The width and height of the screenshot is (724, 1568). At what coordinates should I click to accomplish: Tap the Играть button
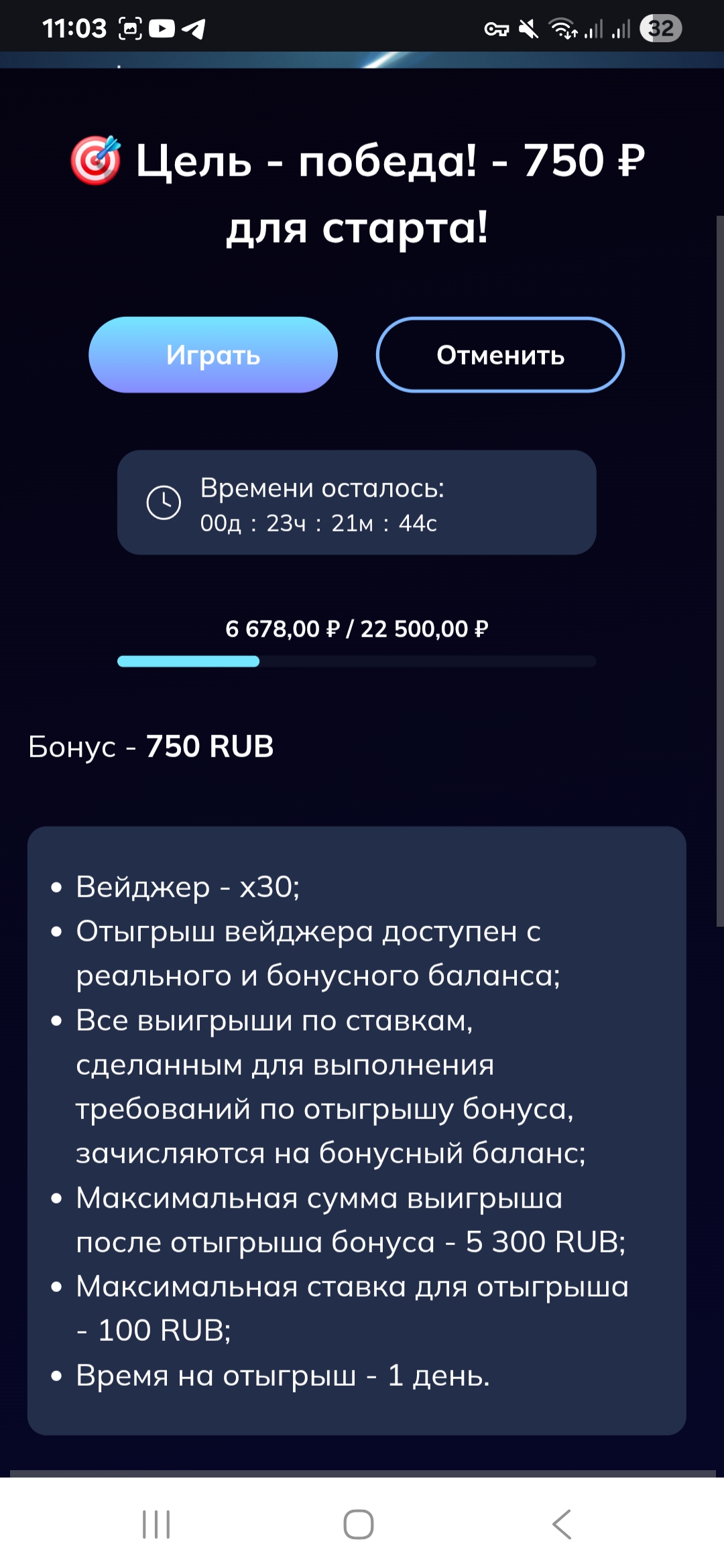(x=213, y=355)
